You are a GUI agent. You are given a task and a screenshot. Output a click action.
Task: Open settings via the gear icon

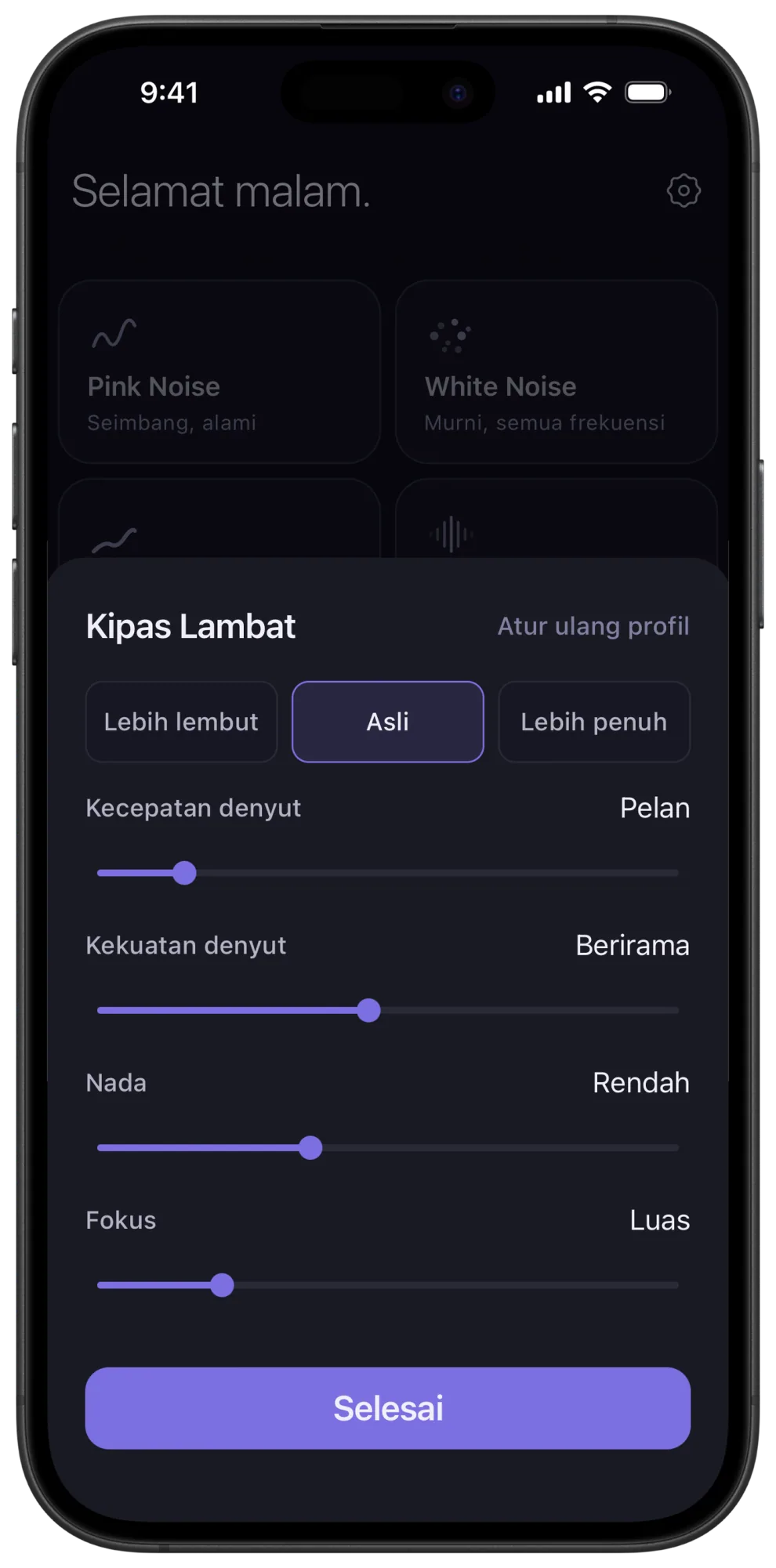tap(684, 190)
